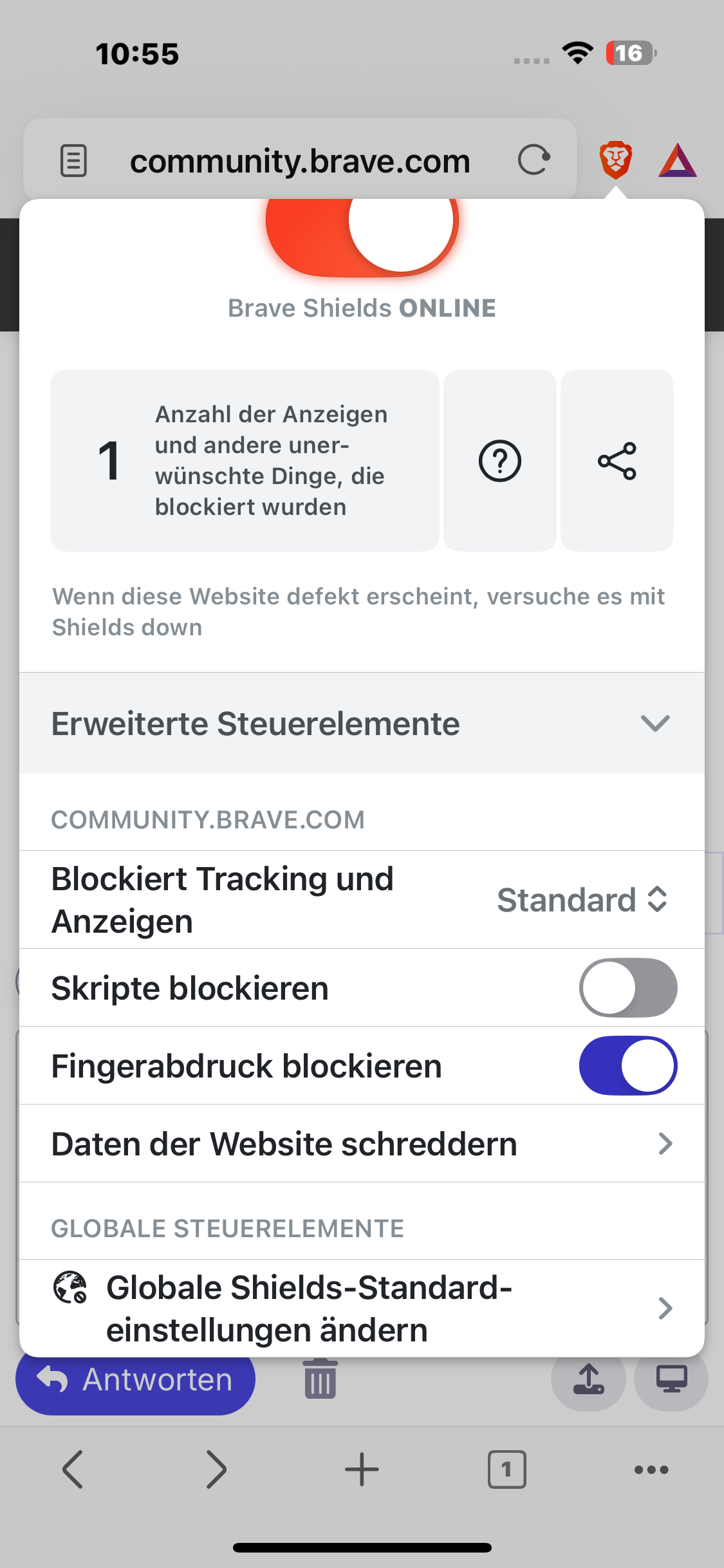
Task: Reload the current page
Action: click(534, 160)
